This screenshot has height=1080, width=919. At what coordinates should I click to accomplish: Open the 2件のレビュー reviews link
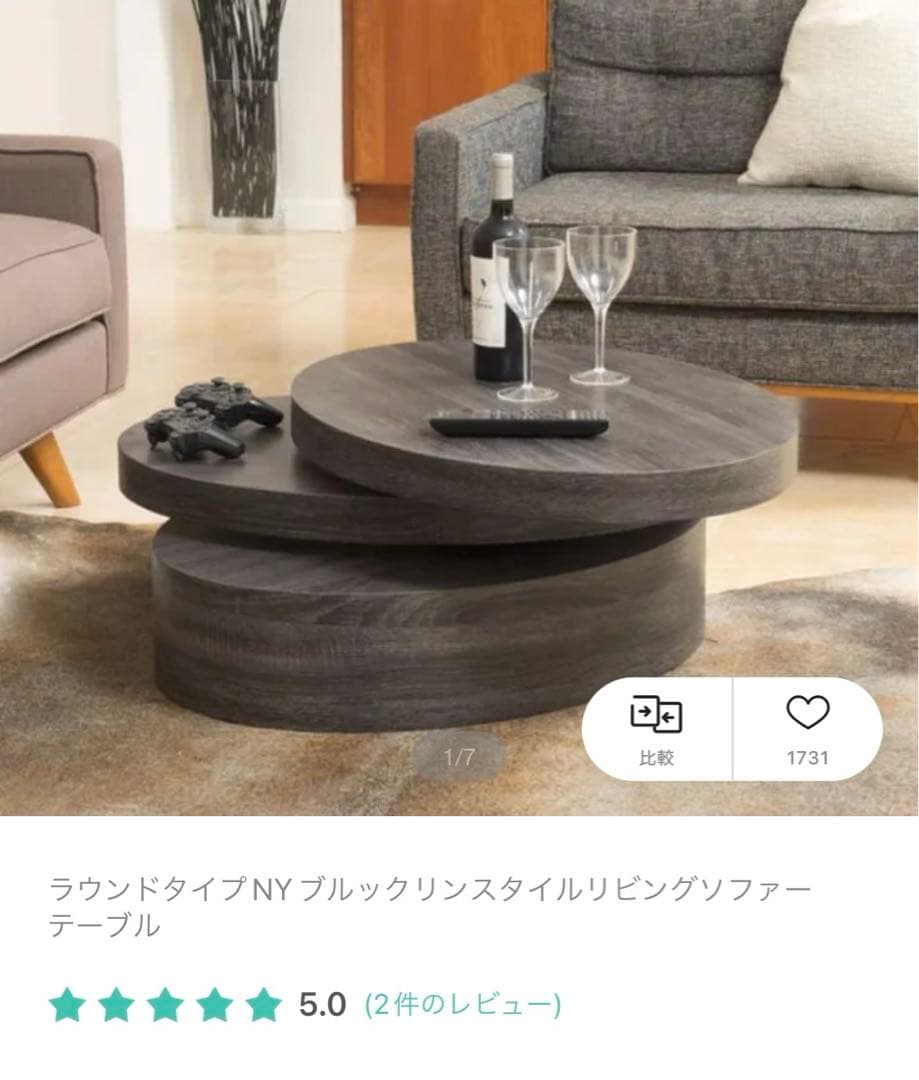click(463, 1003)
